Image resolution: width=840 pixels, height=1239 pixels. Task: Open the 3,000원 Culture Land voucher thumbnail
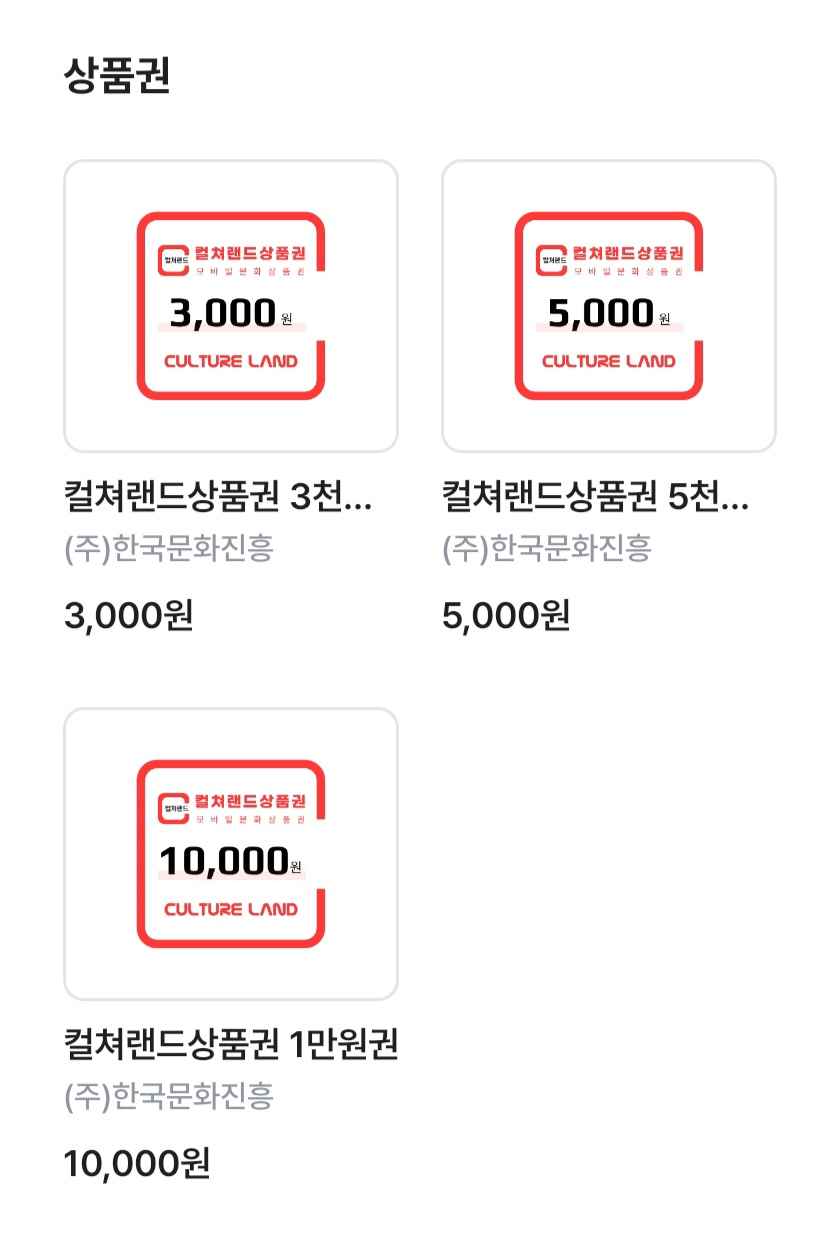tap(231, 303)
